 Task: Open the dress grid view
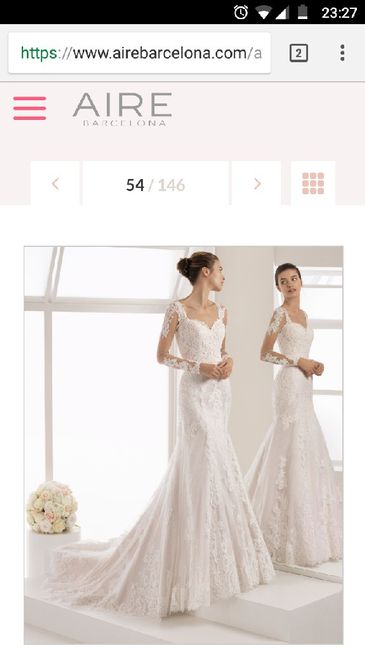(x=313, y=183)
